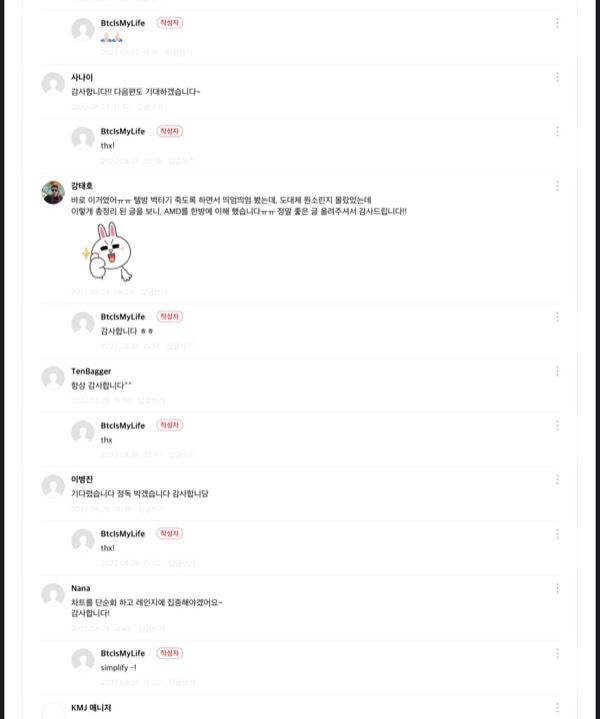Tap 답글쓰기 under Nana's comment
The height and width of the screenshot is (719, 600).
tap(151, 629)
